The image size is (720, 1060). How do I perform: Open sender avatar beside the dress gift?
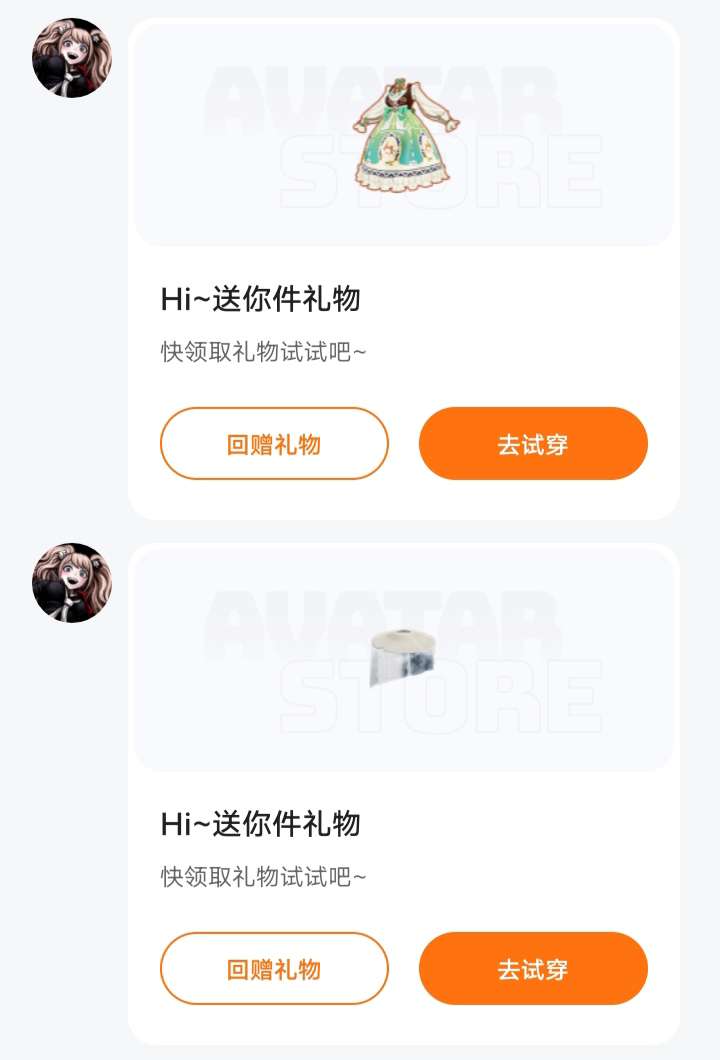72,58
